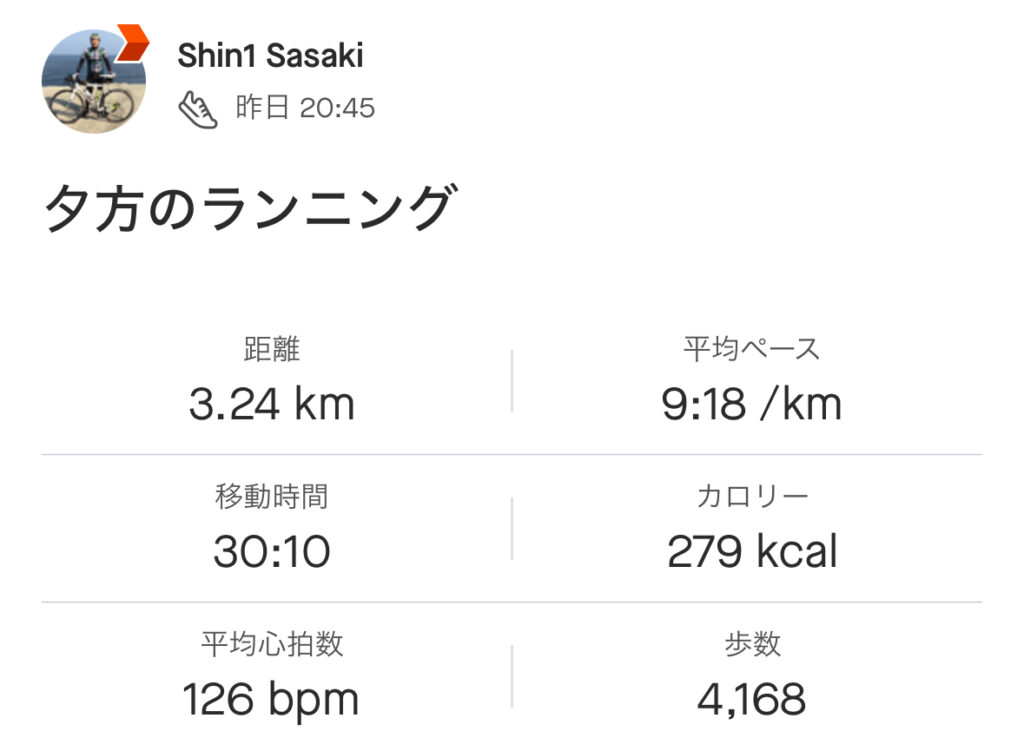Open Shin1 Sasaki's profile picture
The image size is (1024, 751).
93,81
